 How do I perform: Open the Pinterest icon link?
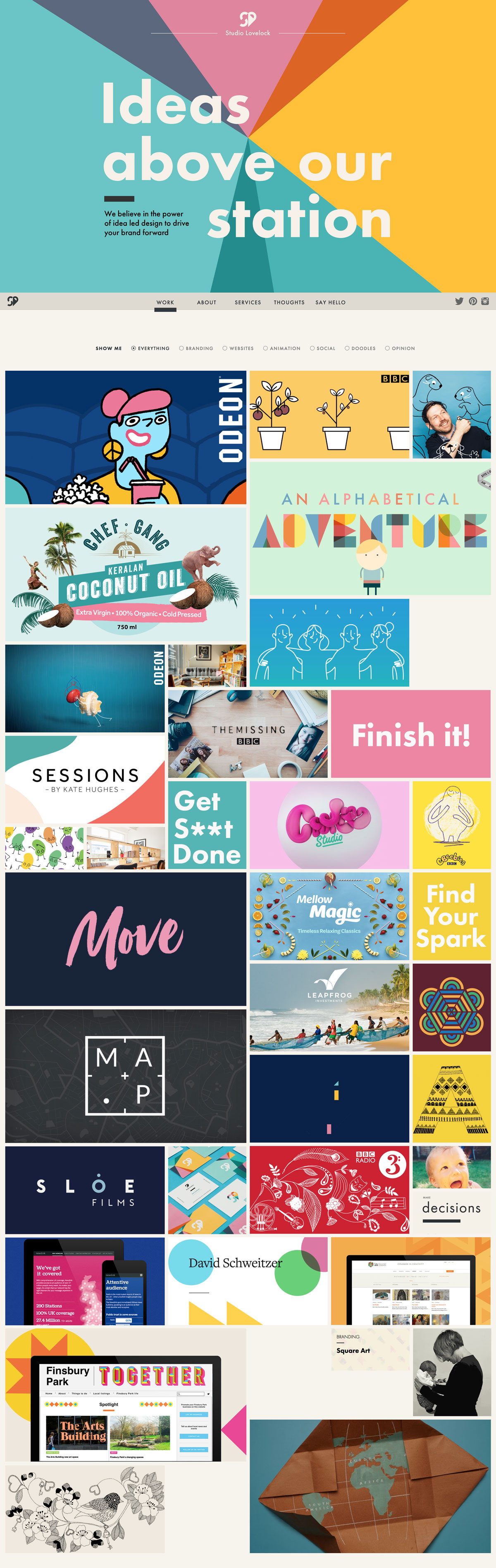tap(472, 301)
